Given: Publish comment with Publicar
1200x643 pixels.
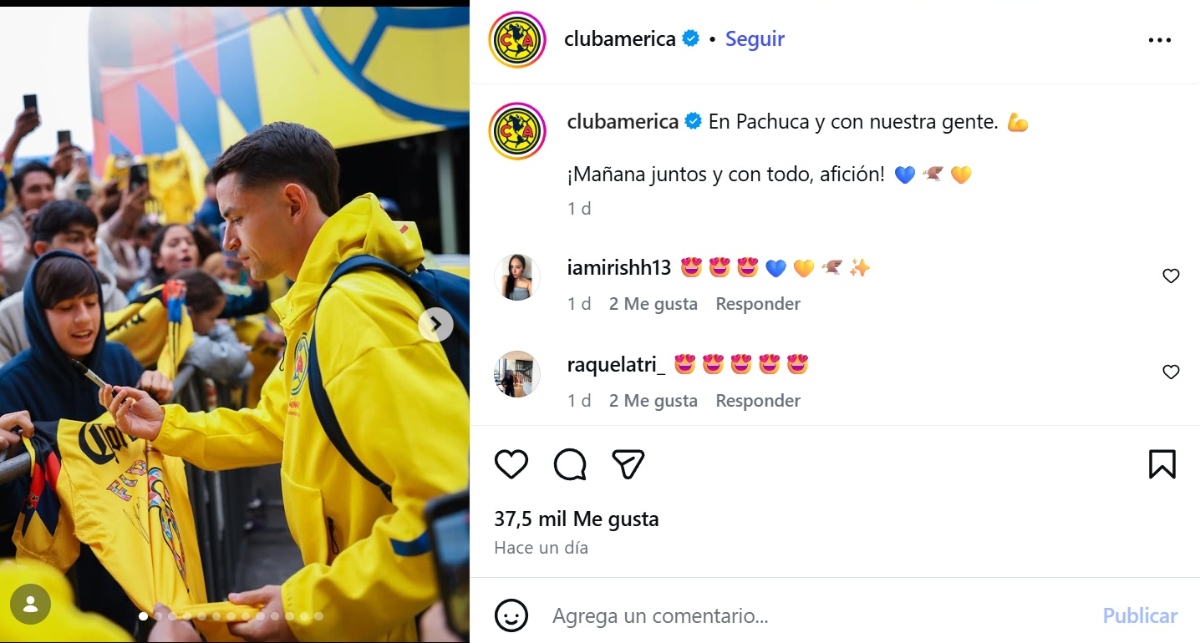Looking at the screenshot, I should pos(1139,616).
